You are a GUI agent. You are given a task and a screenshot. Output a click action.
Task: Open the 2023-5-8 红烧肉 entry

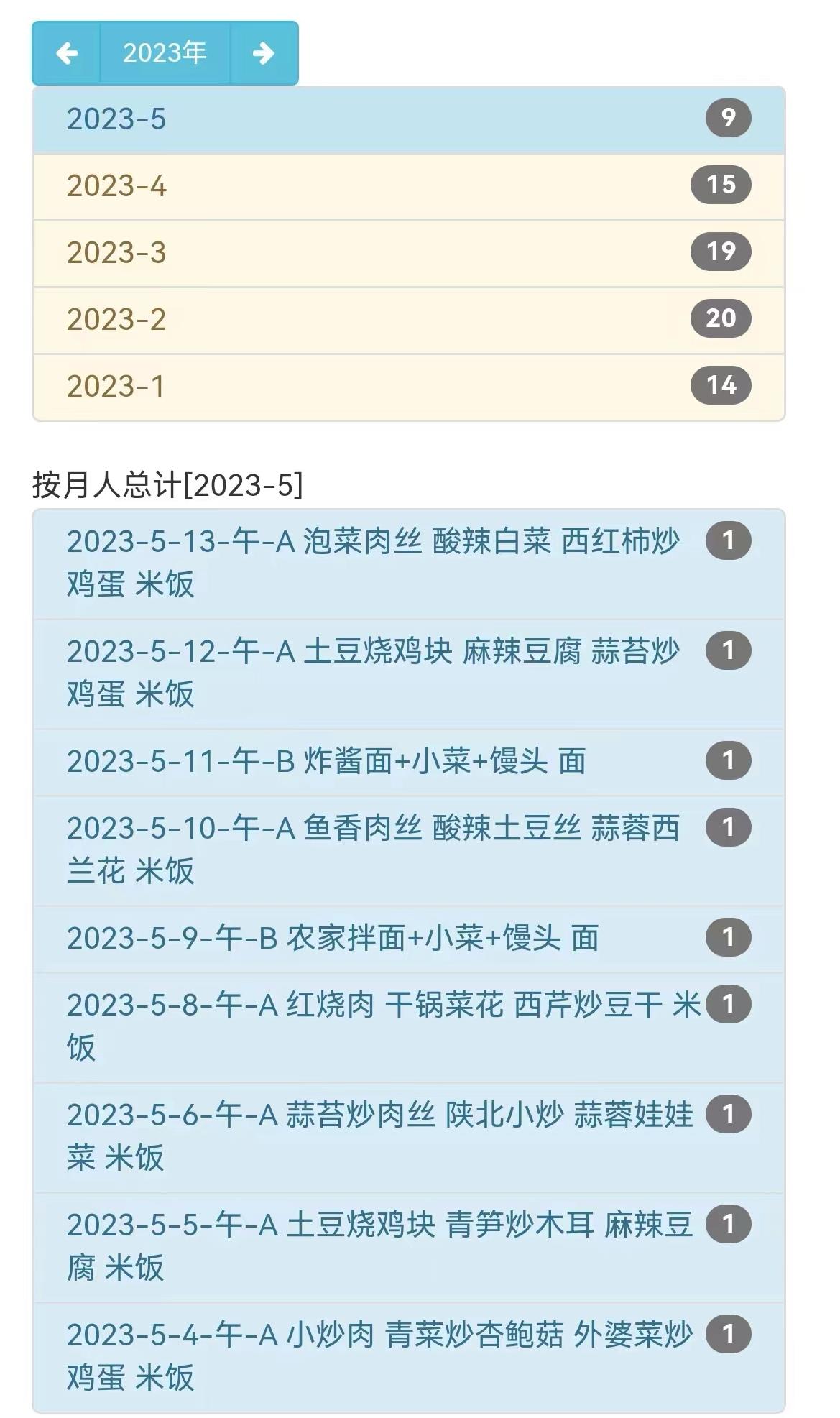coord(374,1026)
